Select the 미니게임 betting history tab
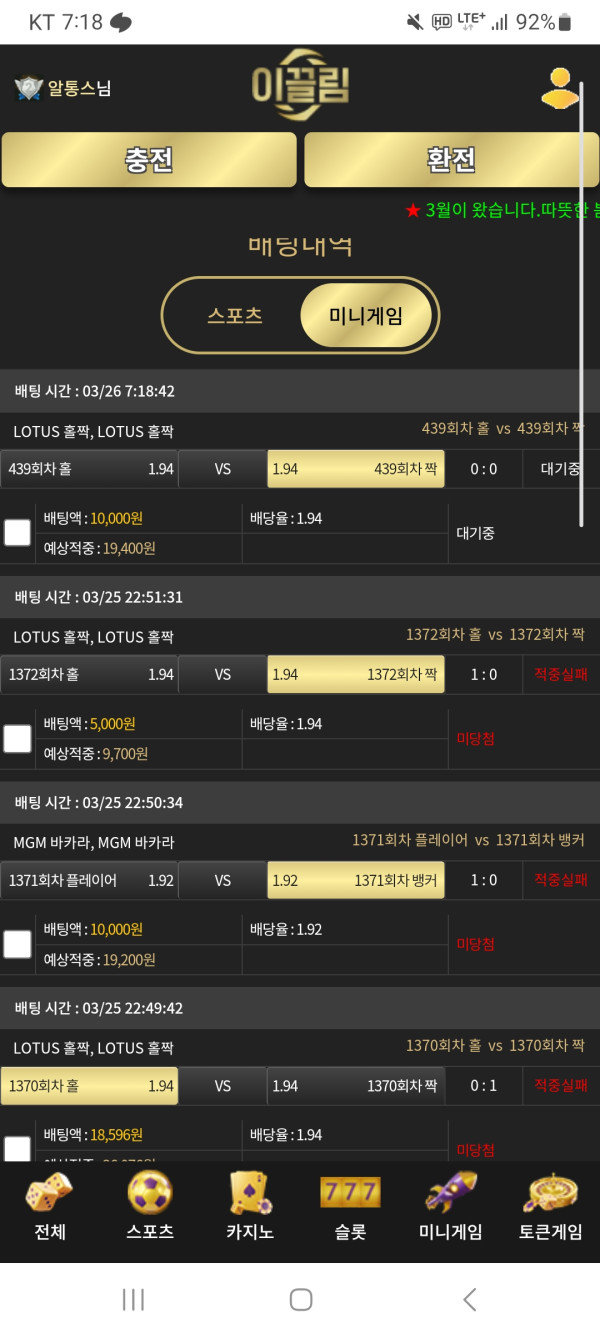 (x=366, y=315)
